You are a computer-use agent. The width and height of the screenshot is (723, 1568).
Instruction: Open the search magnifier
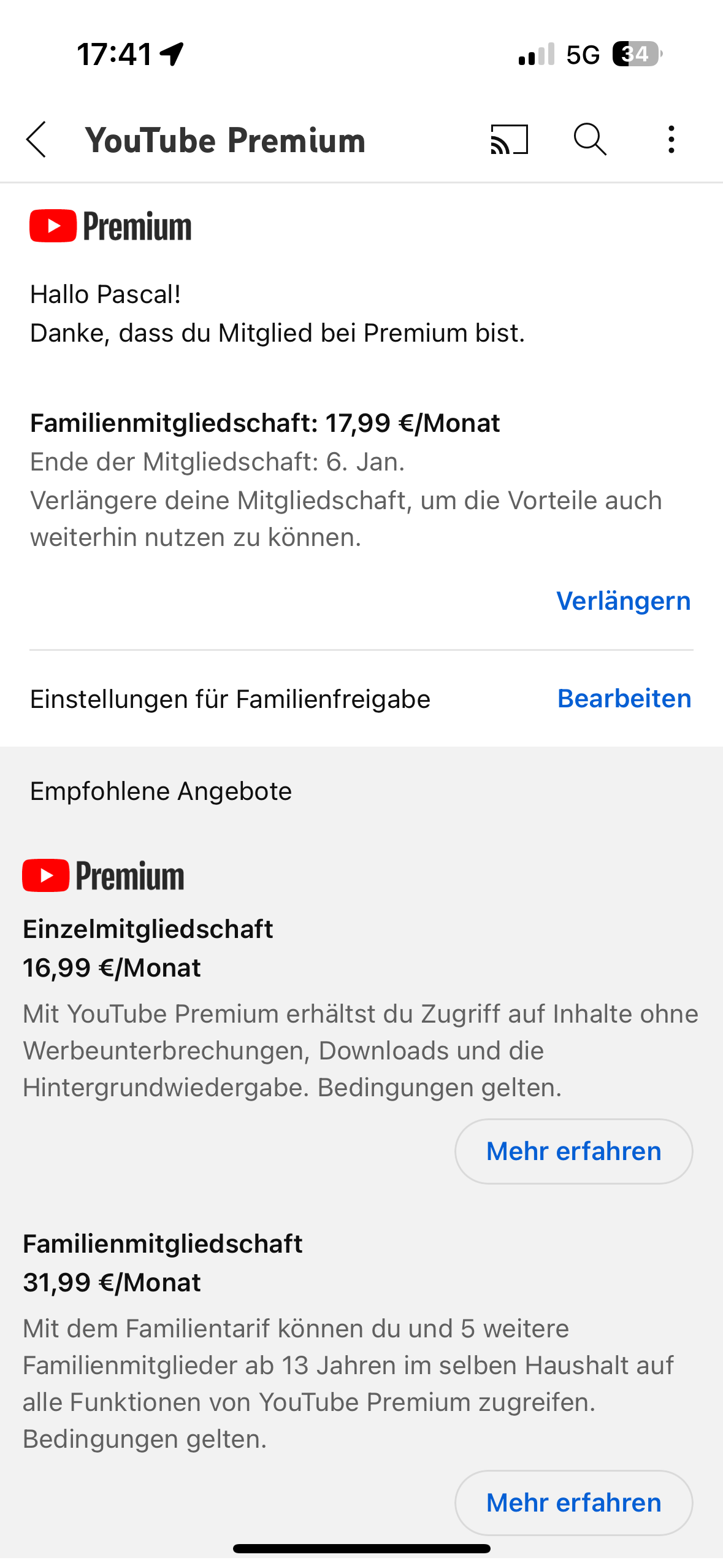(590, 140)
